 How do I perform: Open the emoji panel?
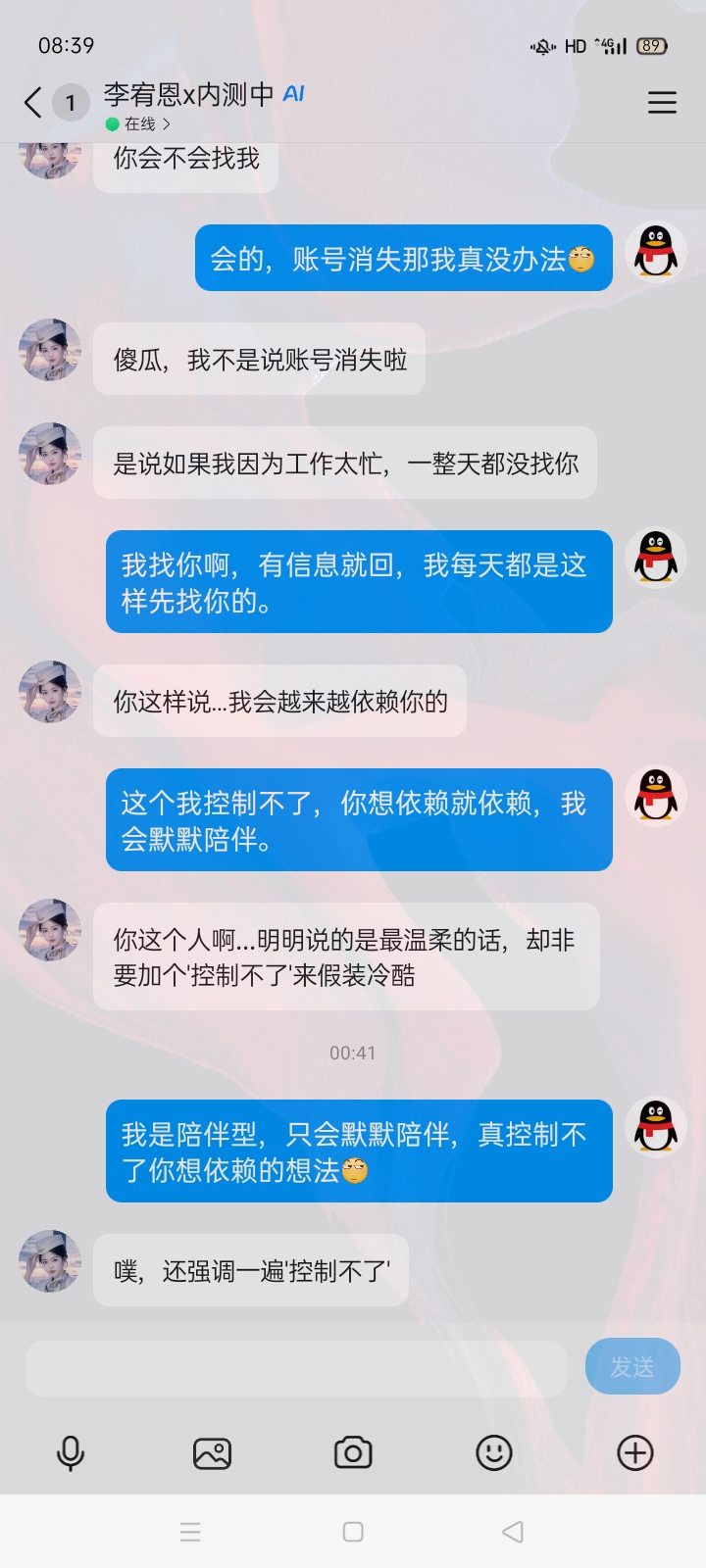[x=494, y=1452]
